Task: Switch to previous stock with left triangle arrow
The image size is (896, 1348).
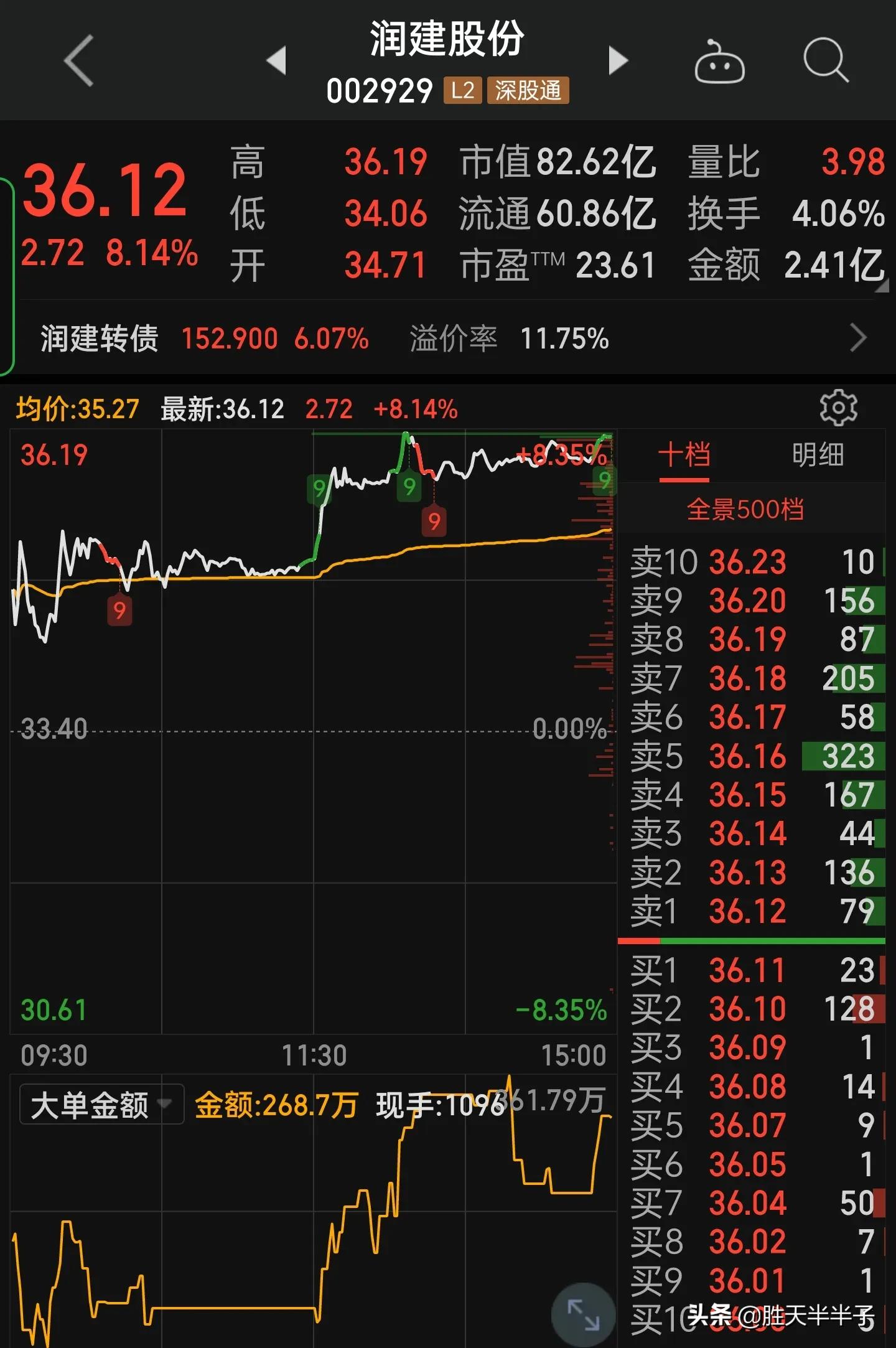Action: (x=276, y=59)
